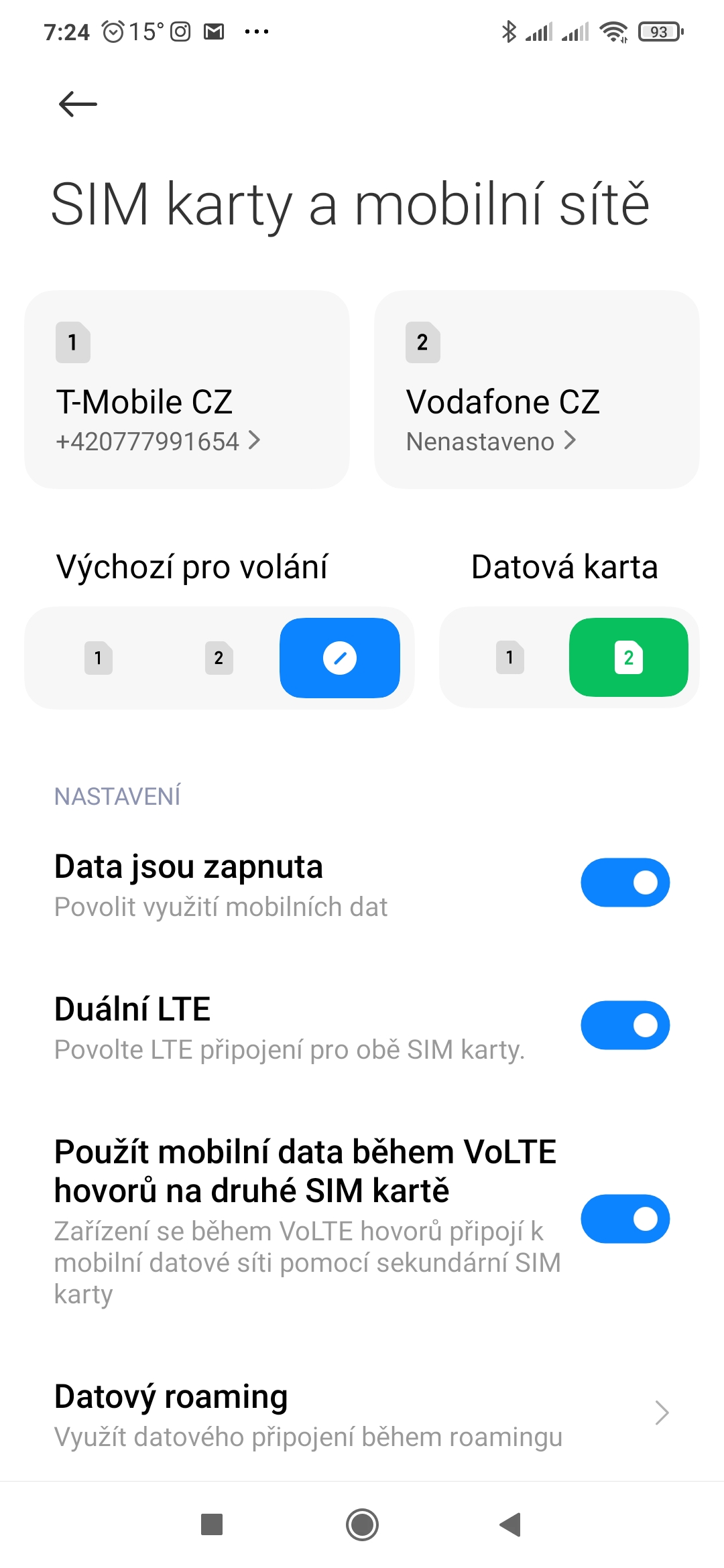The height and width of the screenshot is (1568, 724).
Task: Select the ask-every-time option for calls
Action: coord(339,658)
